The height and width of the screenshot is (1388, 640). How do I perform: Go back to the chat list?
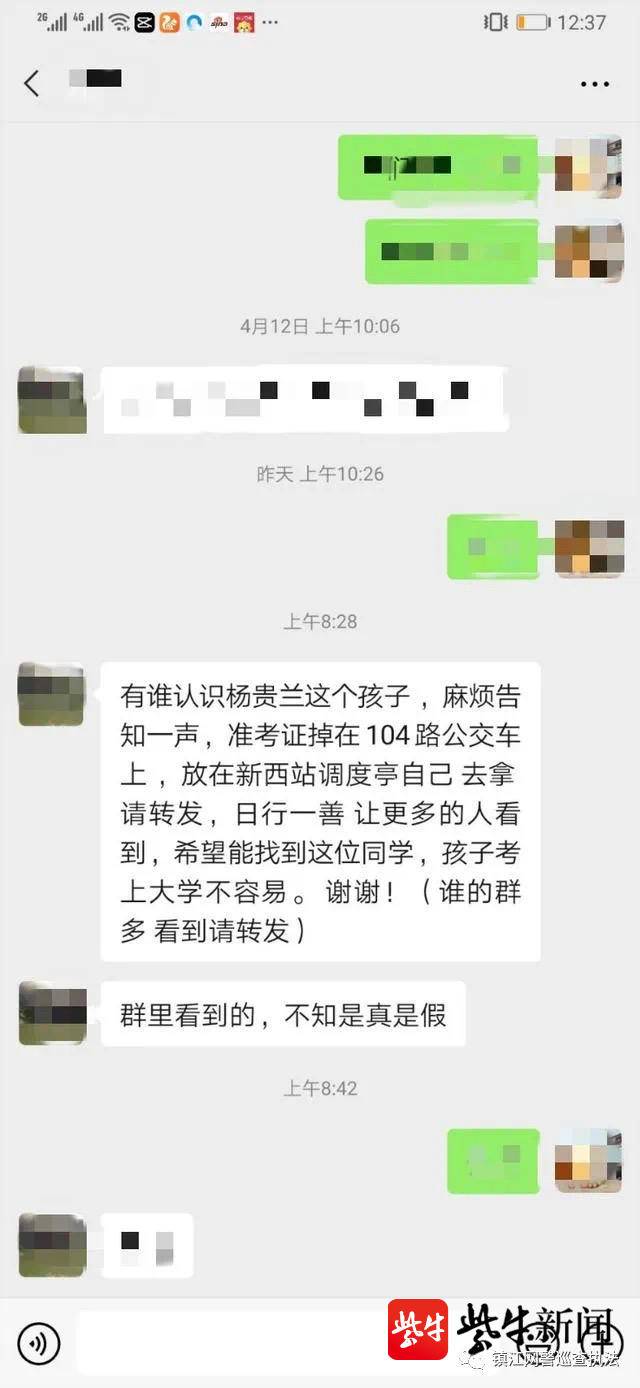click(32, 83)
